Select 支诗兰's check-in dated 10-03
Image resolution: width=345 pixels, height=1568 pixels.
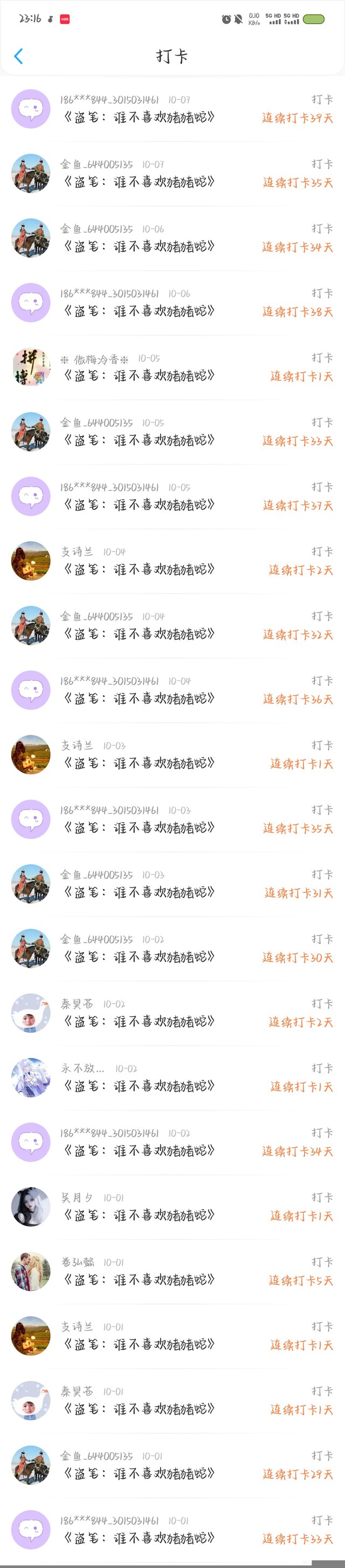pos(172,754)
